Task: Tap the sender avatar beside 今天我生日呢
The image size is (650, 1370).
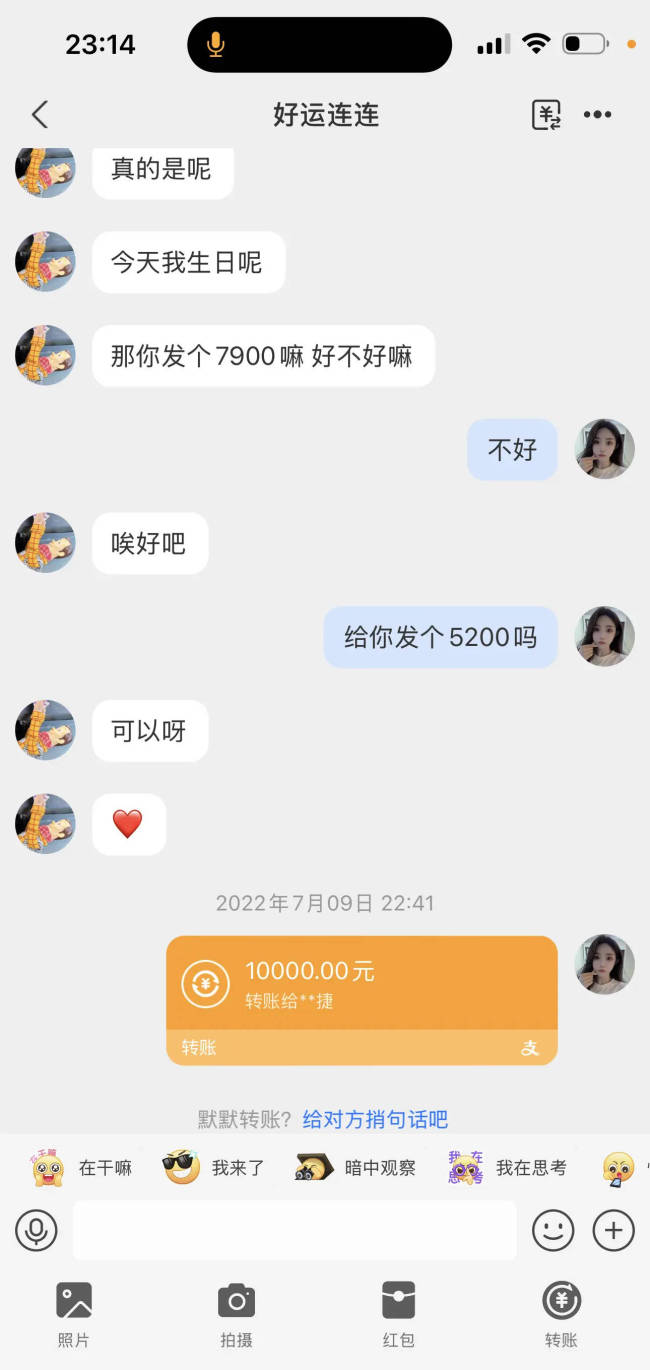Action: (45, 262)
